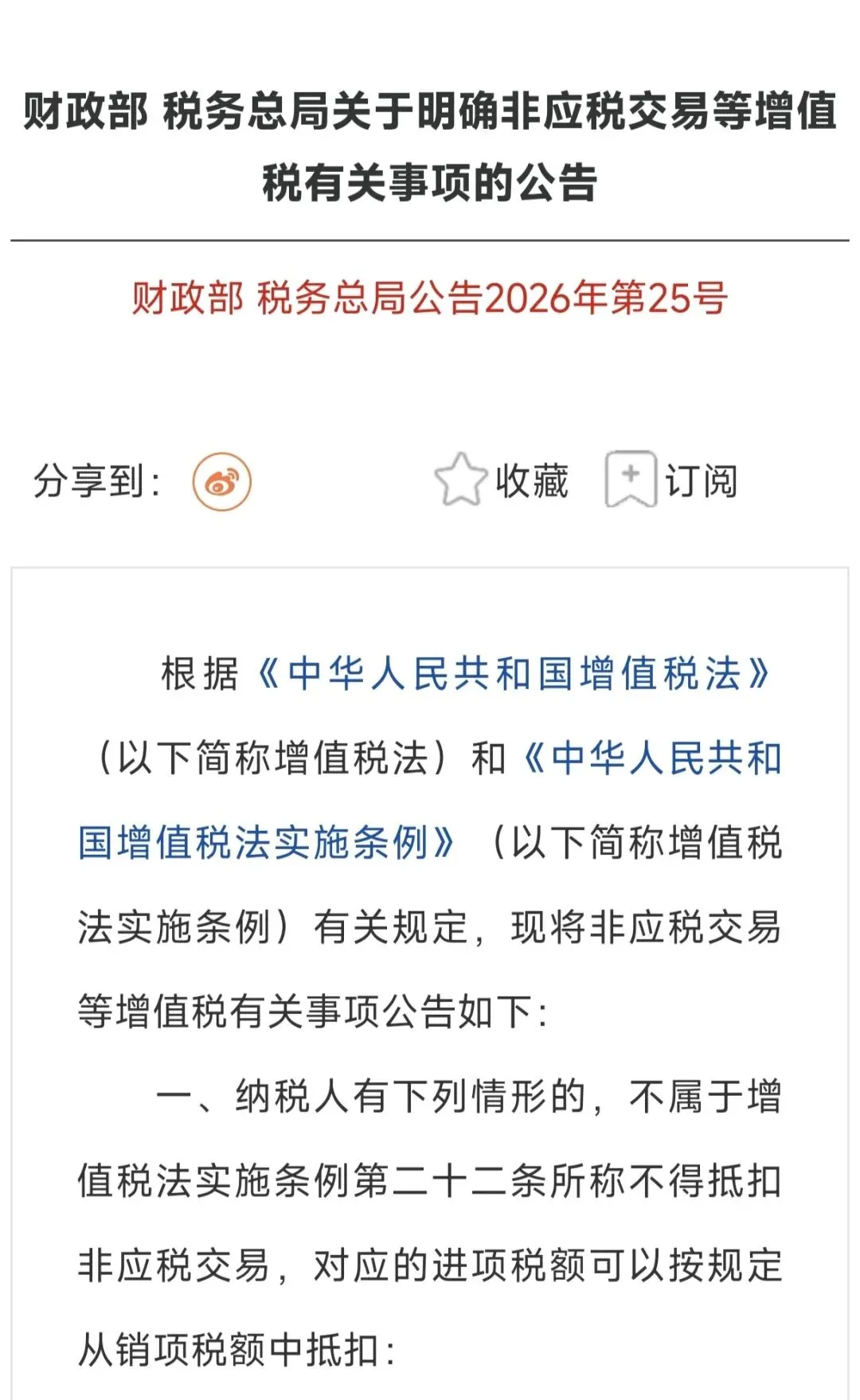Tap 收藏 to favorite this announcement

click(x=502, y=481)
